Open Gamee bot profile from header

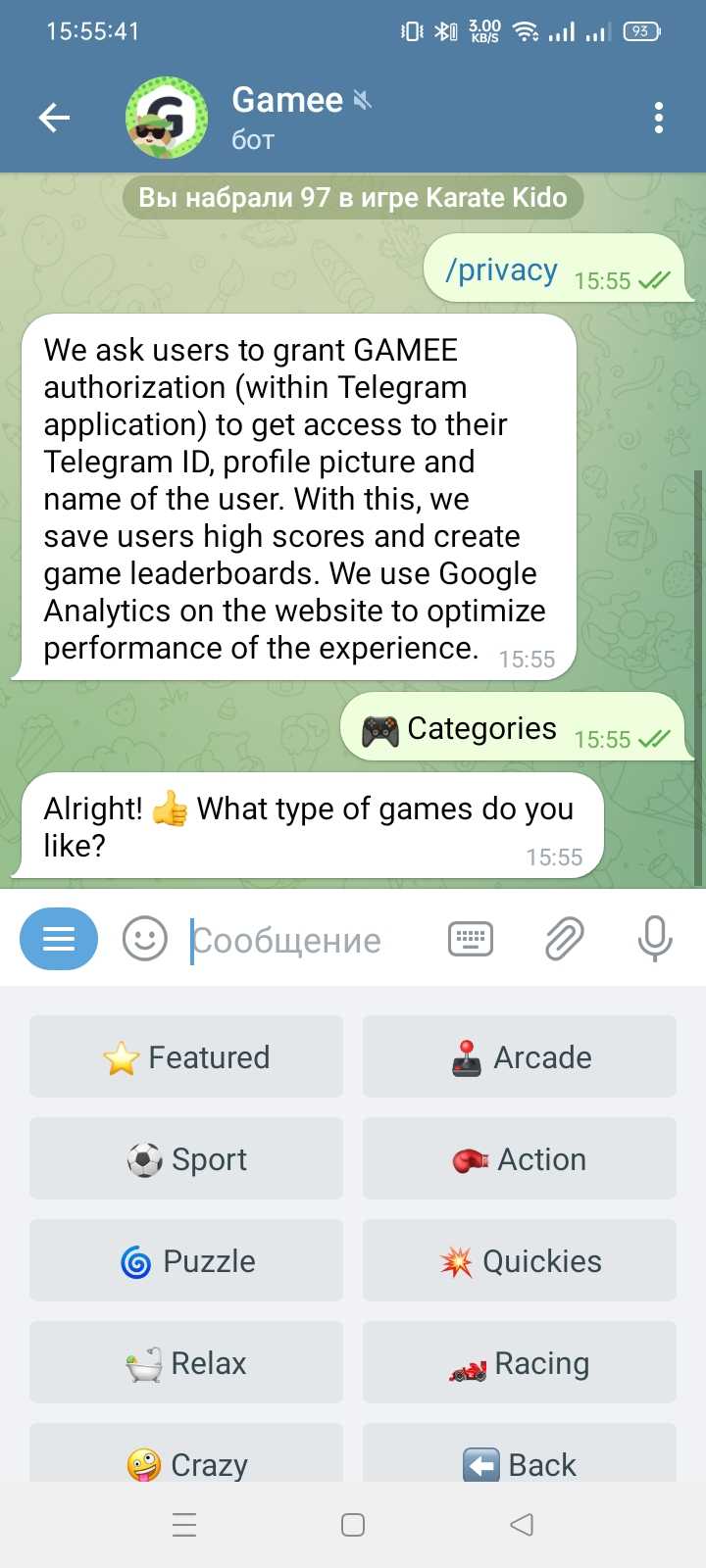286,118
